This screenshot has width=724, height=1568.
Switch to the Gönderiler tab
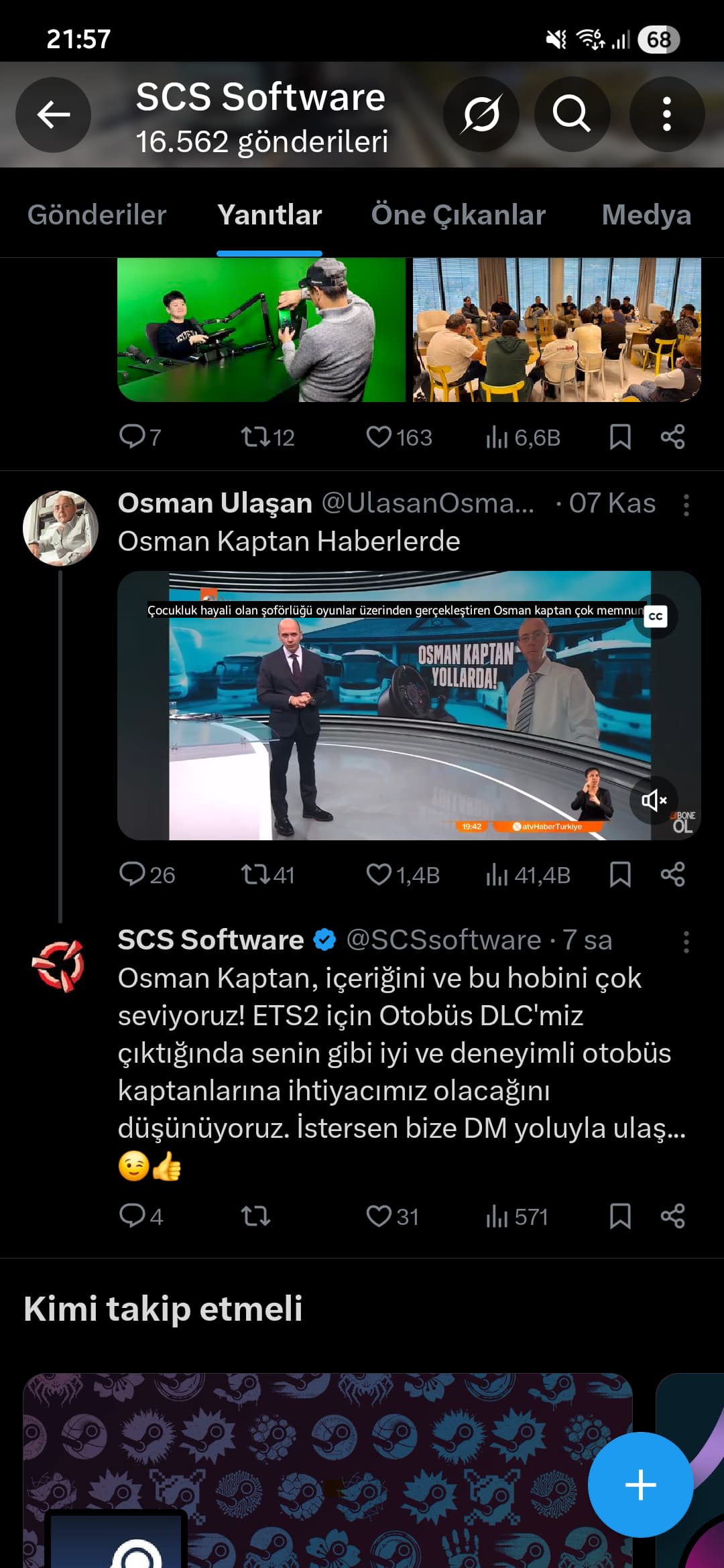pyautogui.click(x=97, y=215)
